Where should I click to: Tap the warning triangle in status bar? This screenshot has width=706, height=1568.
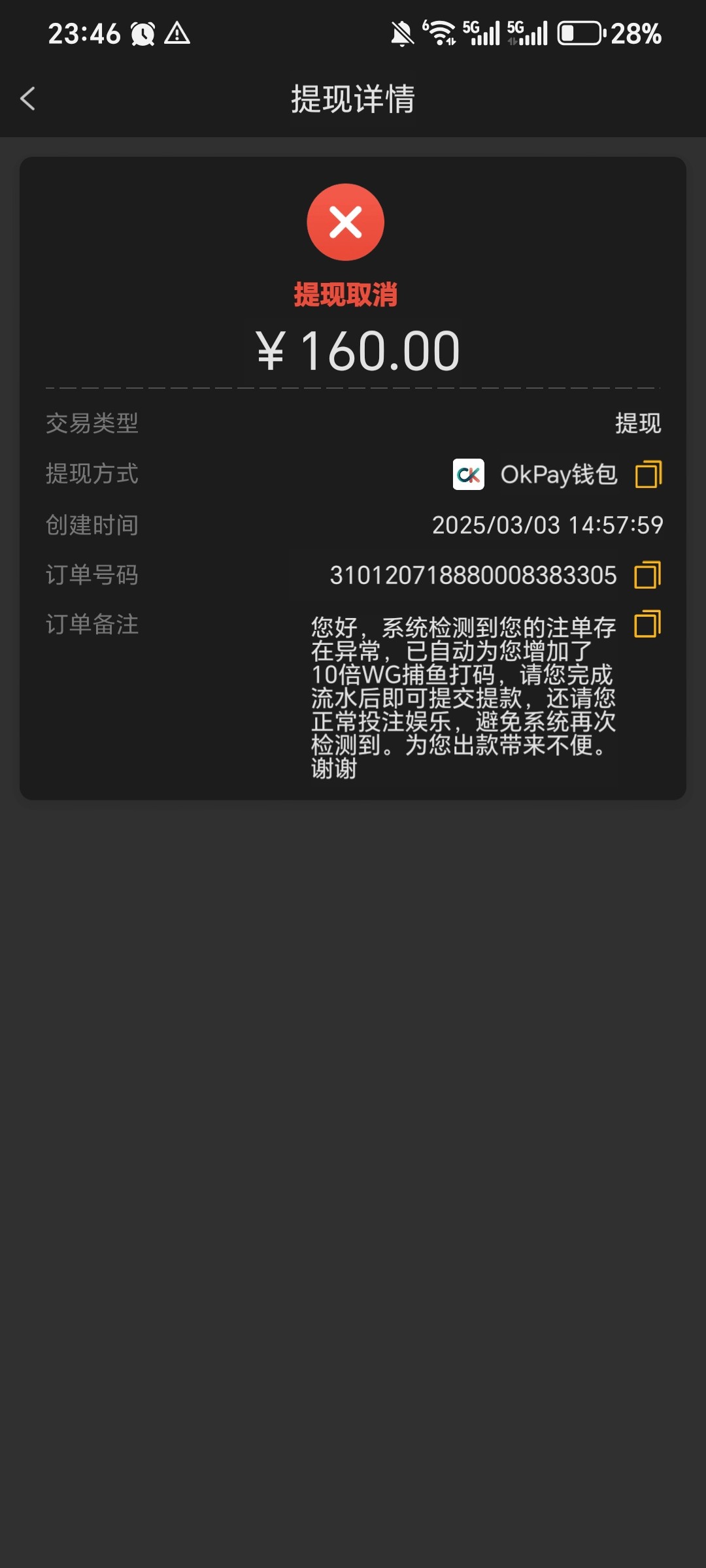tap(176, 34)
